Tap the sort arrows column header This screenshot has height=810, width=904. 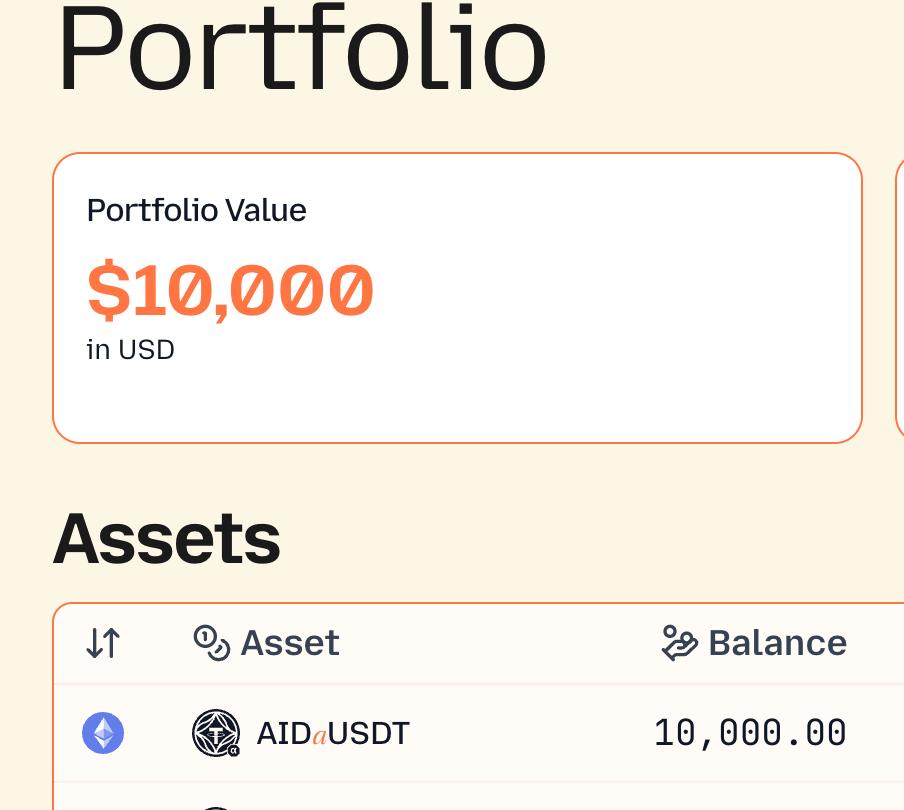(x=102, y=643)
